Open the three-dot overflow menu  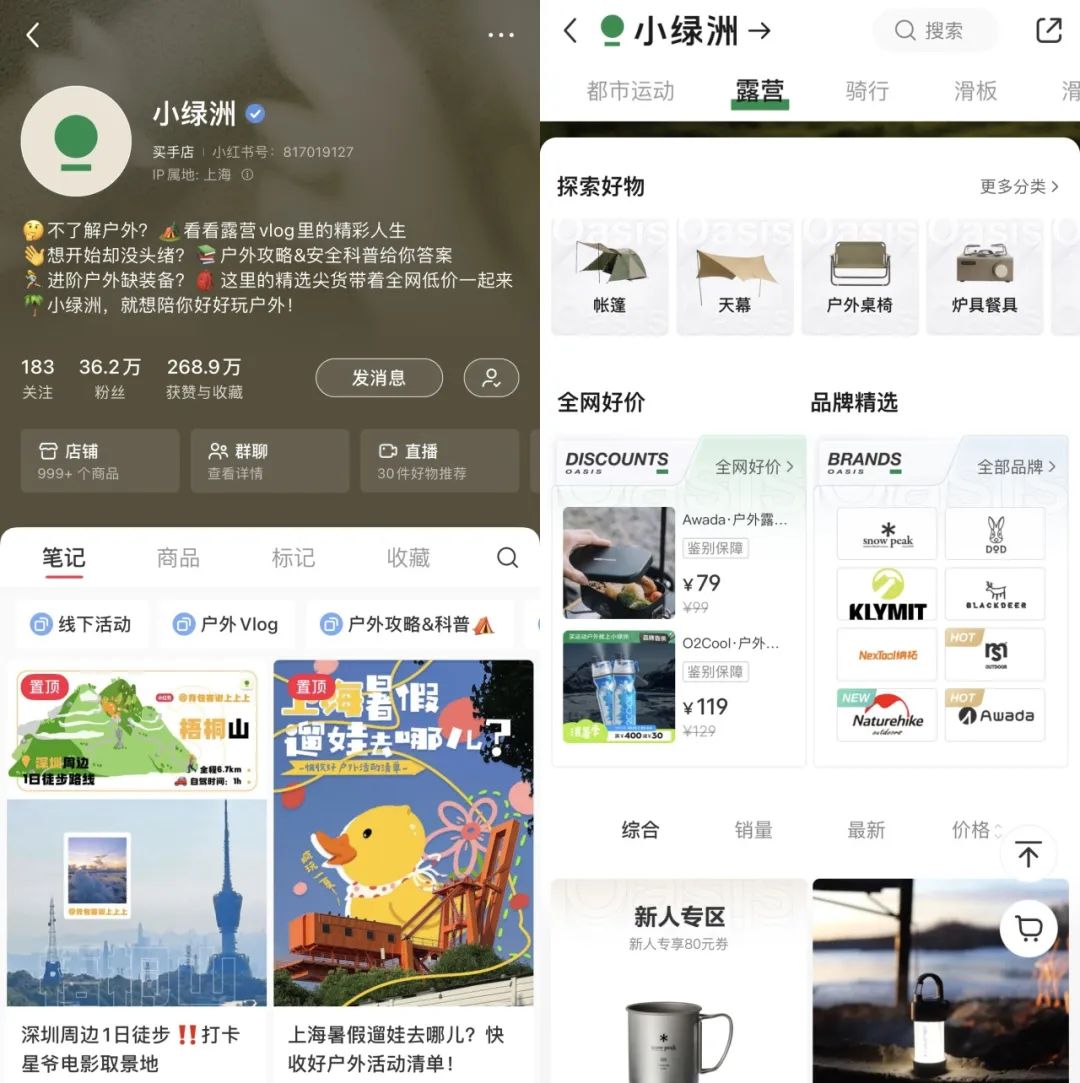(x=501, y=35)
